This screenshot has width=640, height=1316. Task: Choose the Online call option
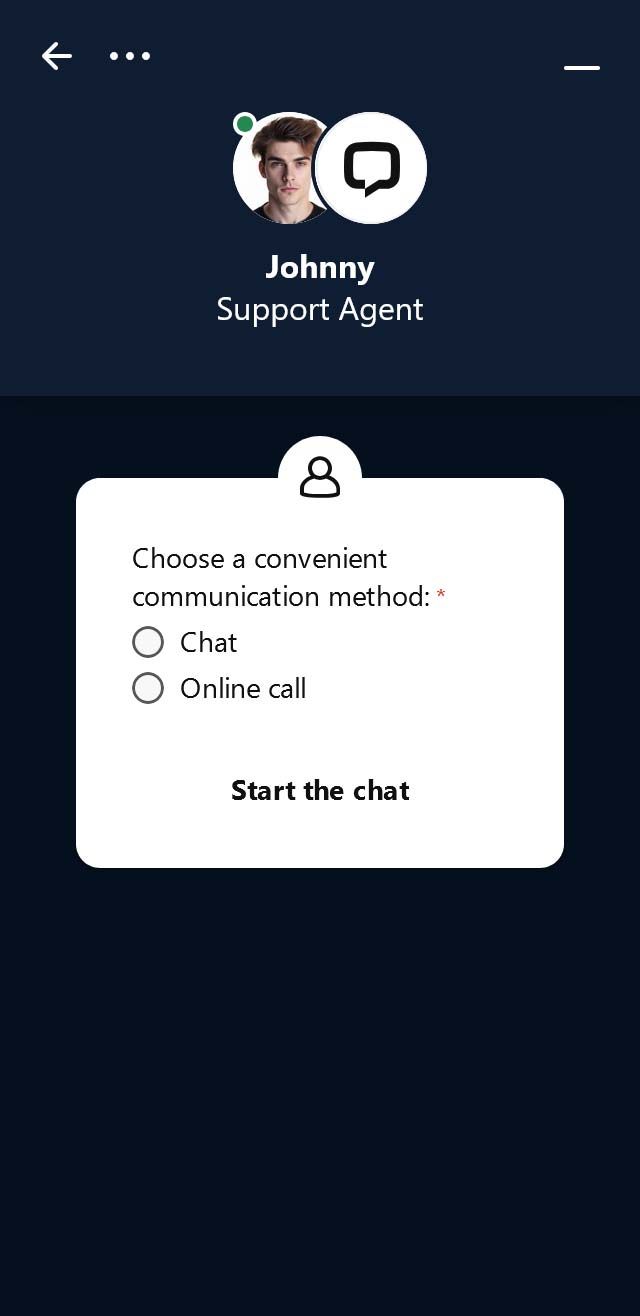[148, 688]
